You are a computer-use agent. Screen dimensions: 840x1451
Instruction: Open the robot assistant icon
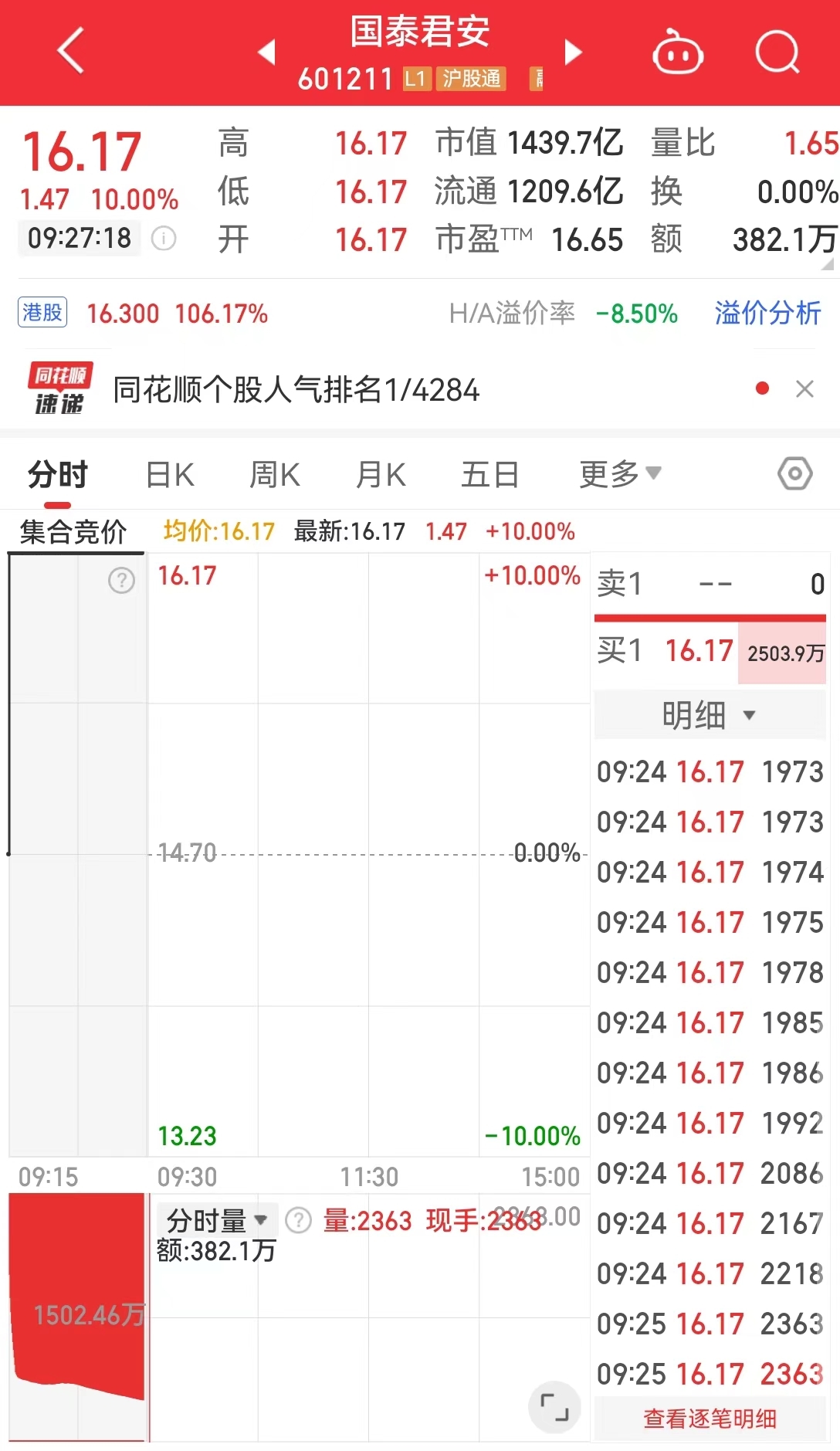click(677, 53)
